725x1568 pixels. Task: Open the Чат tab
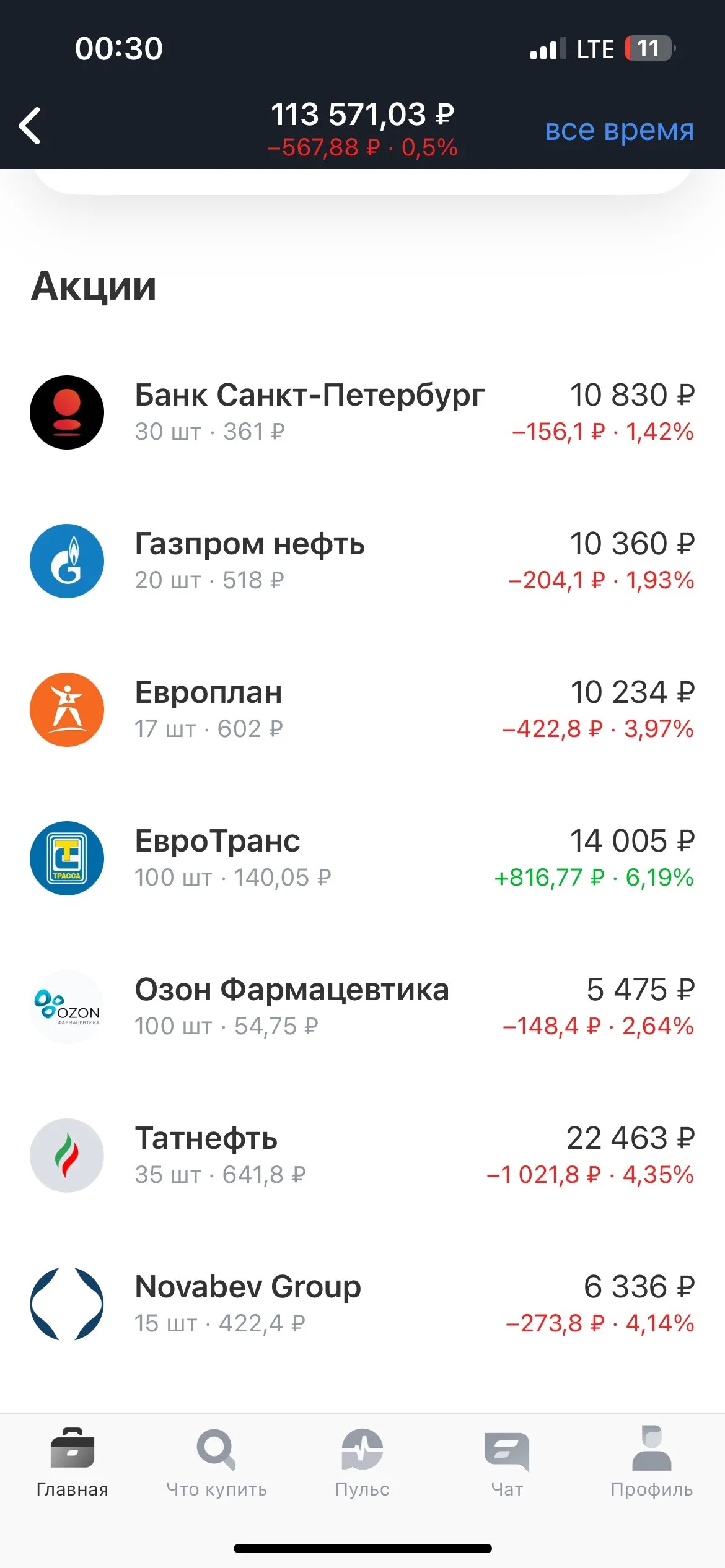point(507,1463)
